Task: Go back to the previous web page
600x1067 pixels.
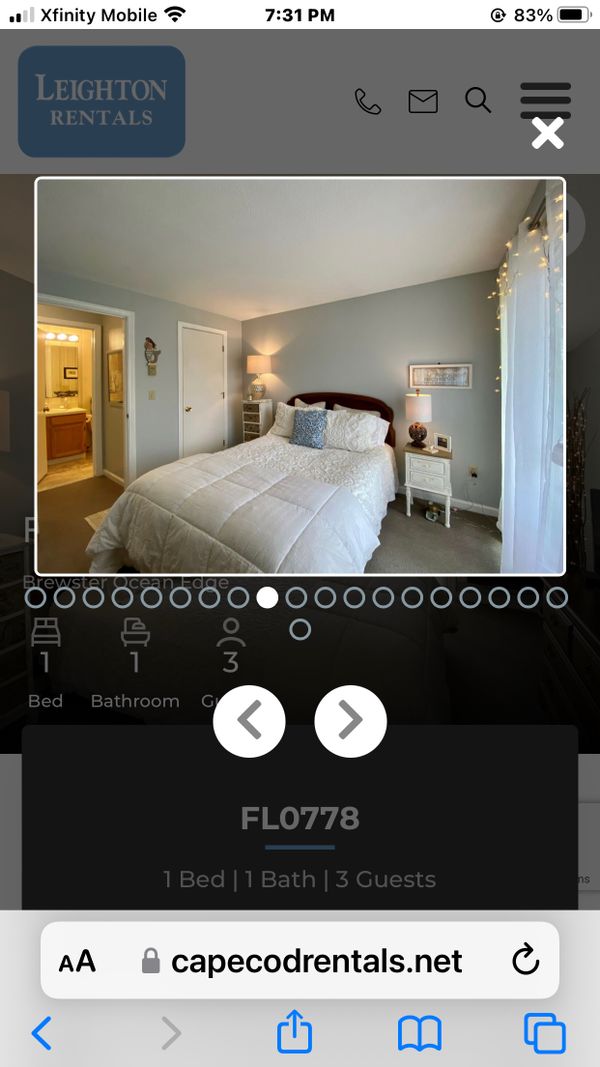Action: click(x=41, y=1033)
